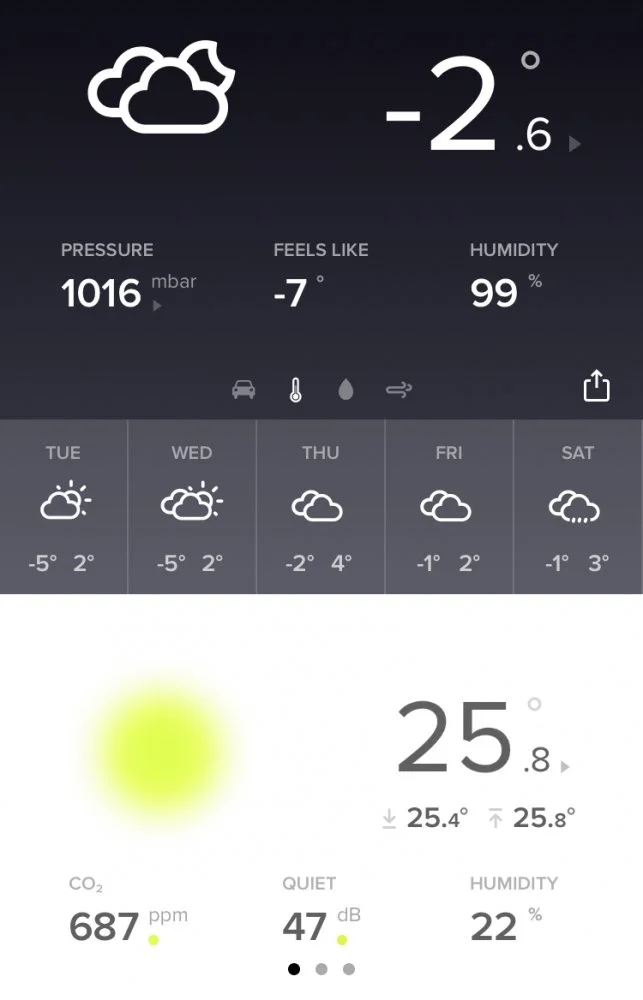Switch to the rain drop view
Viewport: 643px width, 1000px height.
click(346, 390)
